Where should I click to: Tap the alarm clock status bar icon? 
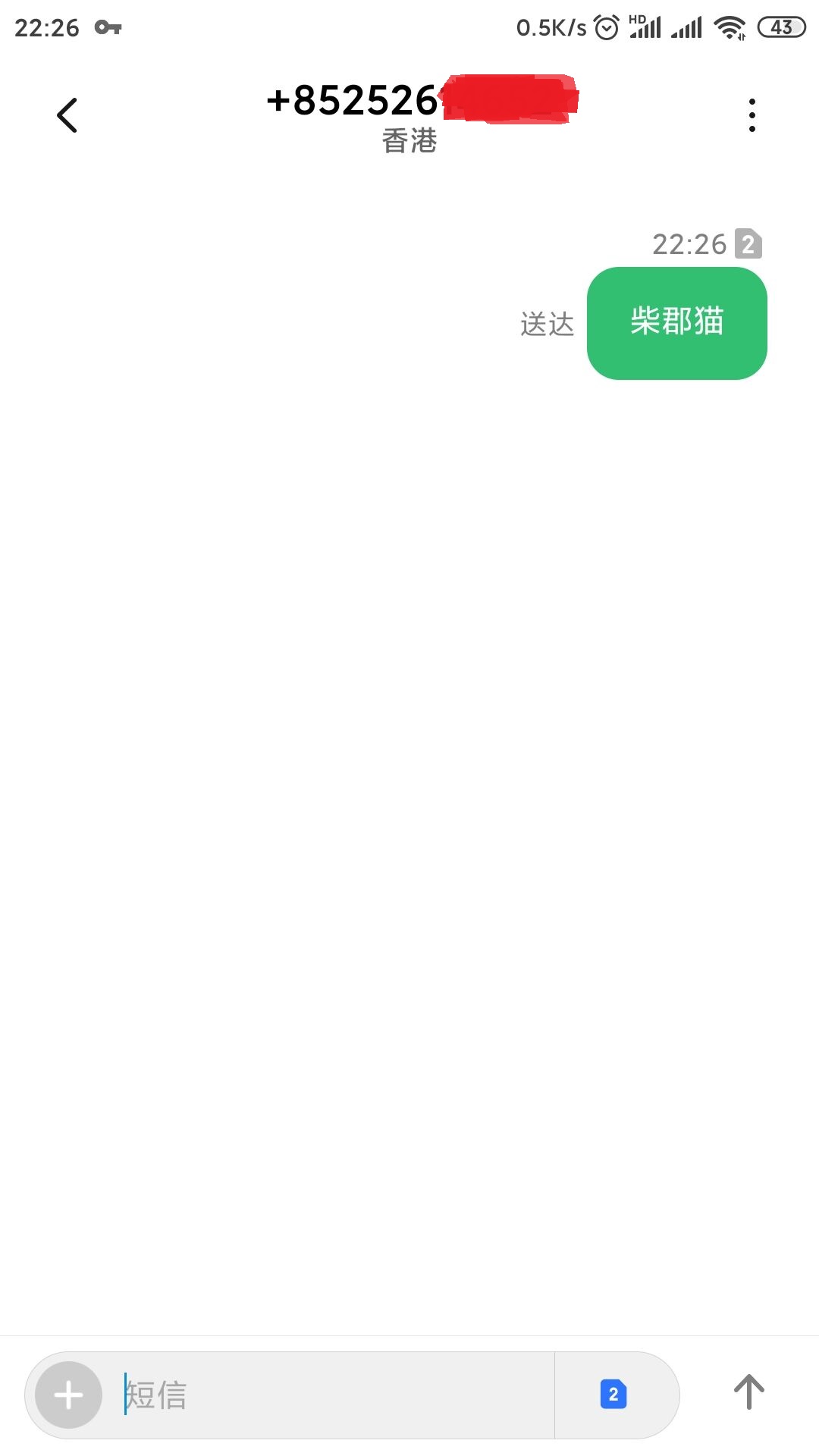(x=604, y=27)
